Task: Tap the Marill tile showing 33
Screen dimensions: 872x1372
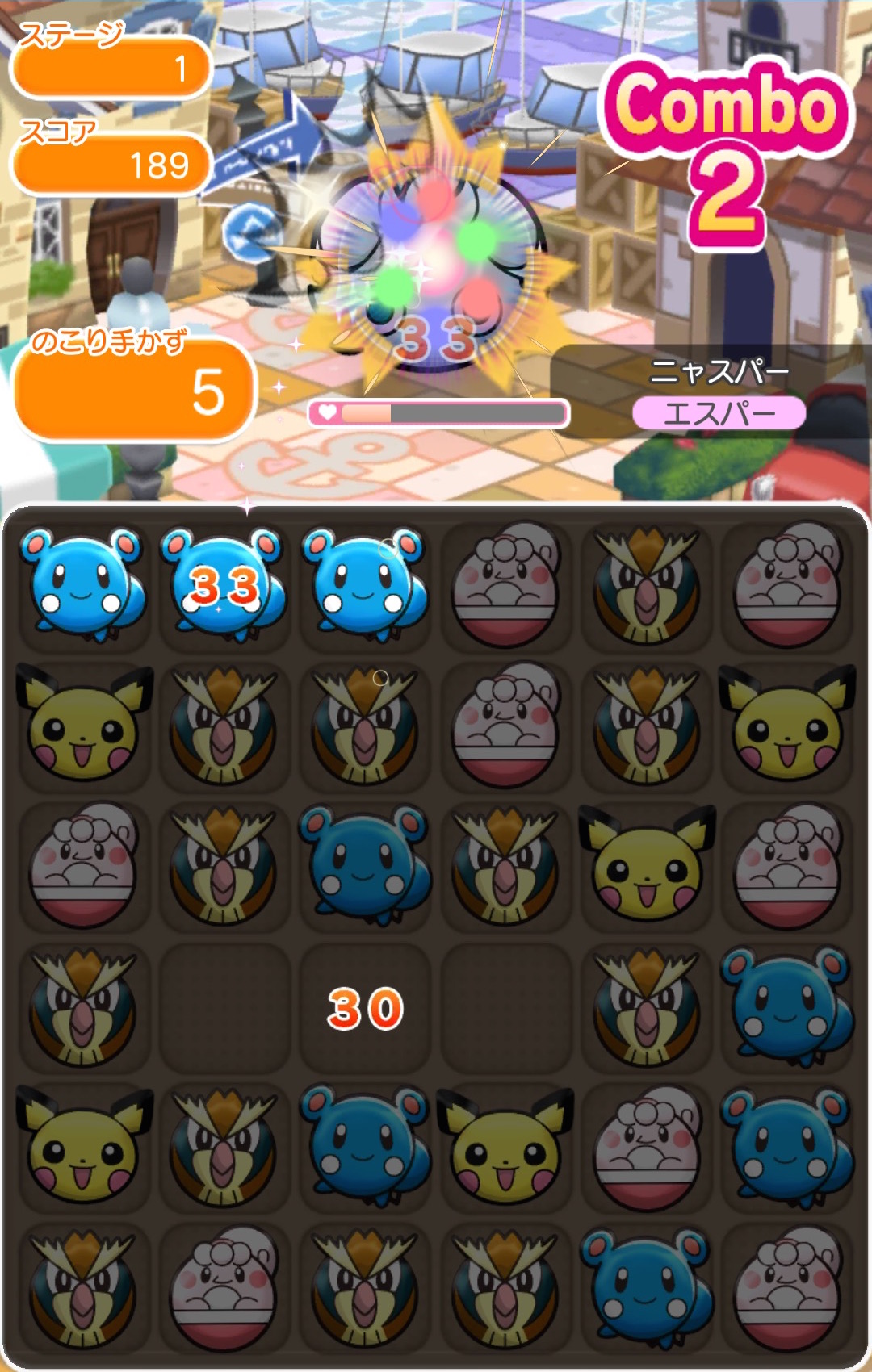Action: 223,585
